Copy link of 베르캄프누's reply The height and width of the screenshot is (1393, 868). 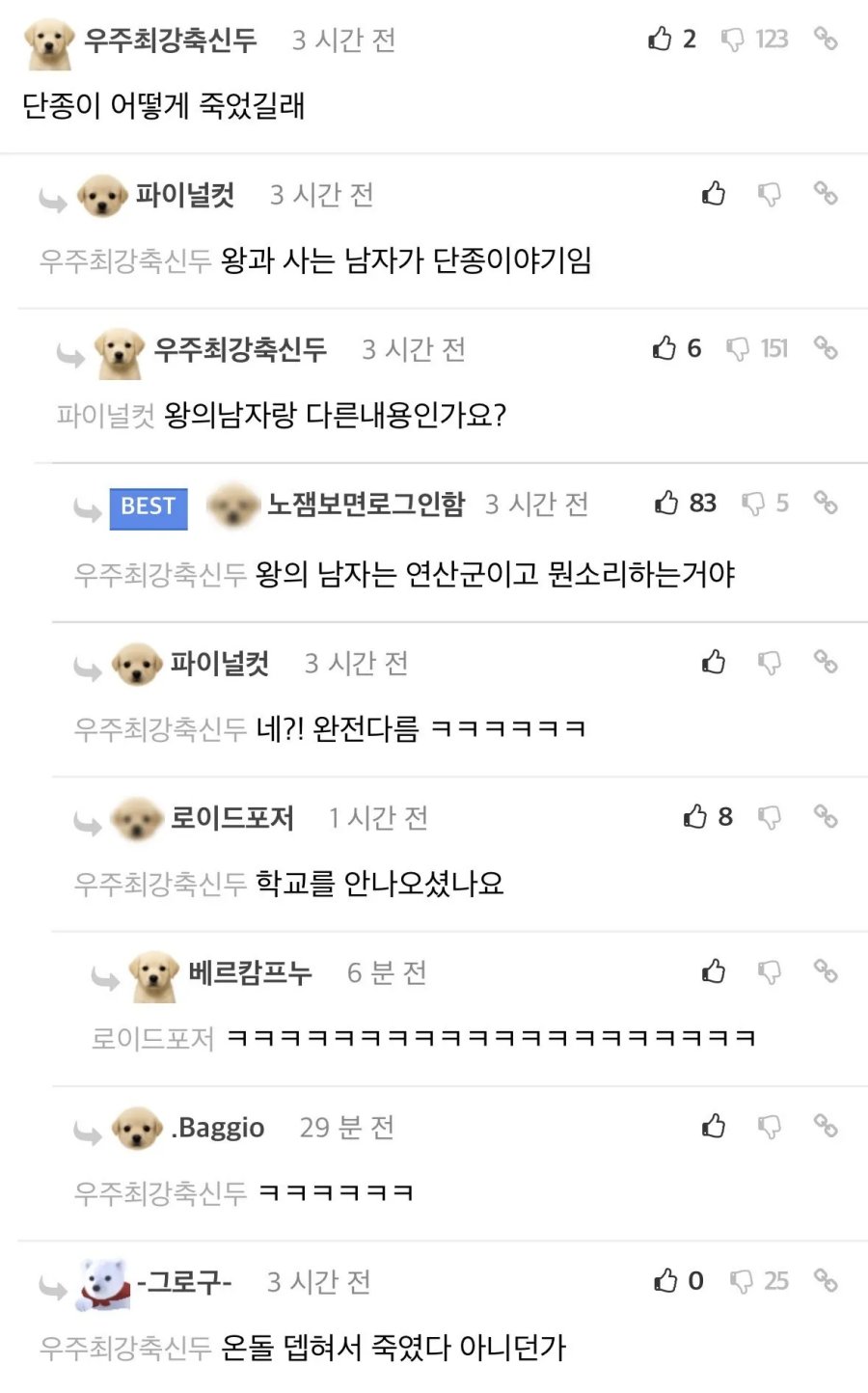825,971
